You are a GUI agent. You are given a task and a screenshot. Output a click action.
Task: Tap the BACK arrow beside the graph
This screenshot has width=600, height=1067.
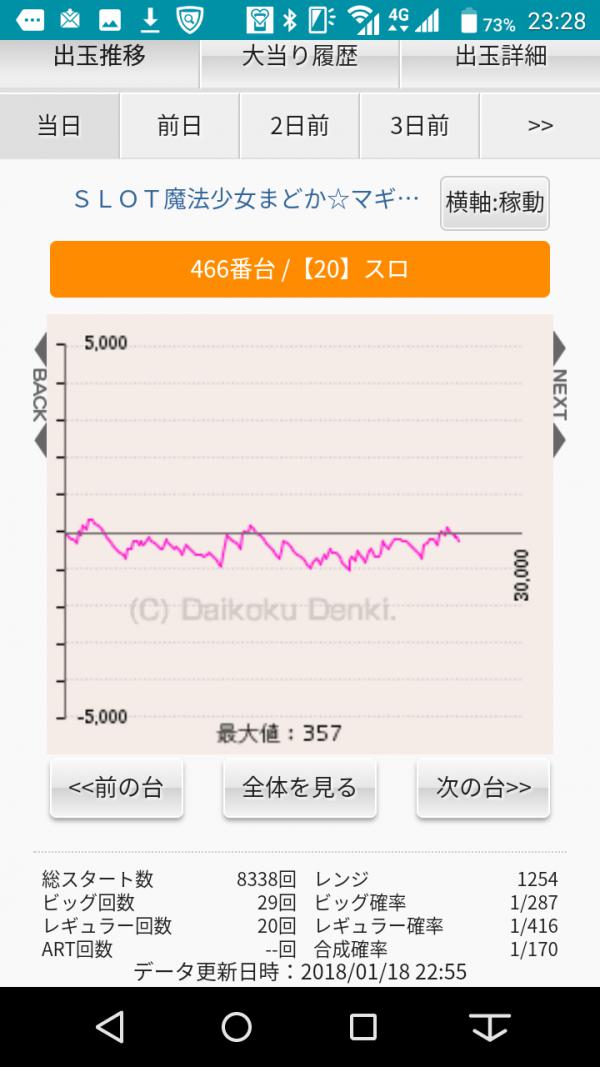(x=39, y=395)
